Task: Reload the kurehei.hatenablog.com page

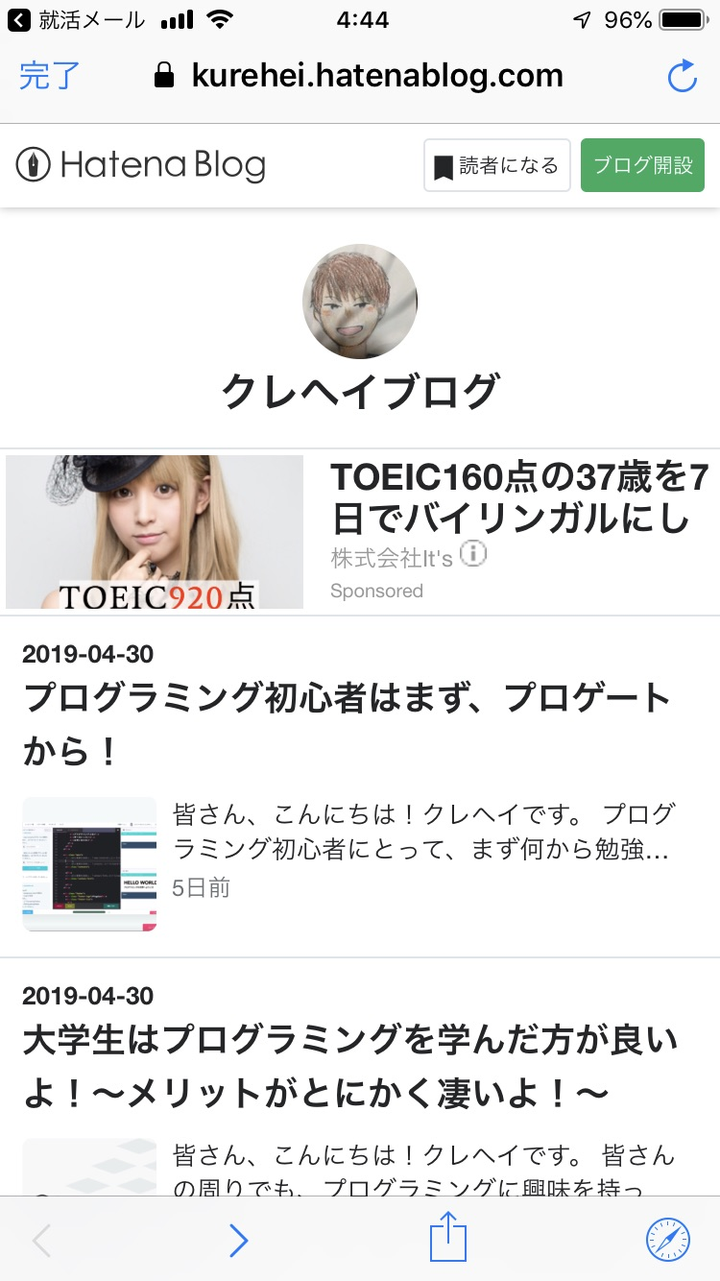Action: tap(682, 76)
